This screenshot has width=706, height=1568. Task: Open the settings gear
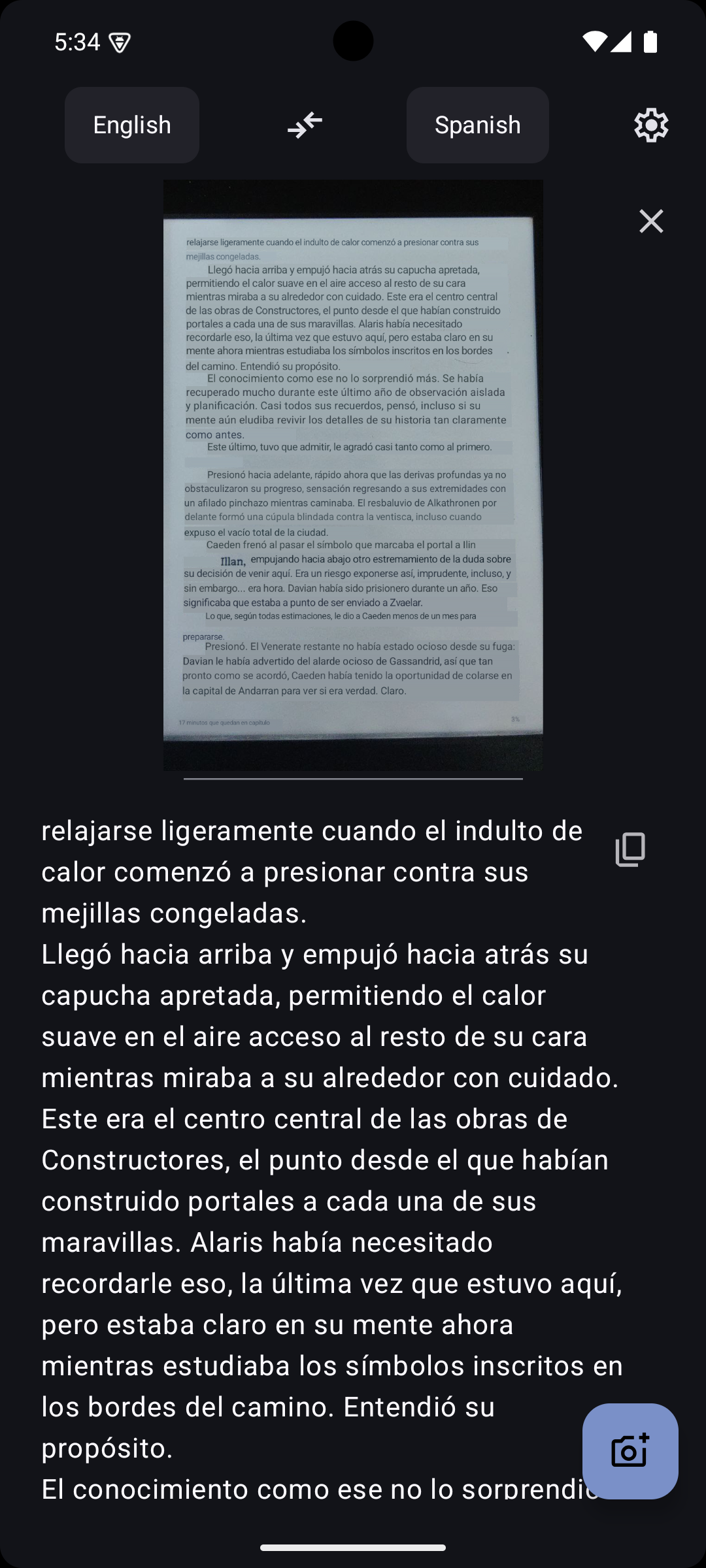650,125
